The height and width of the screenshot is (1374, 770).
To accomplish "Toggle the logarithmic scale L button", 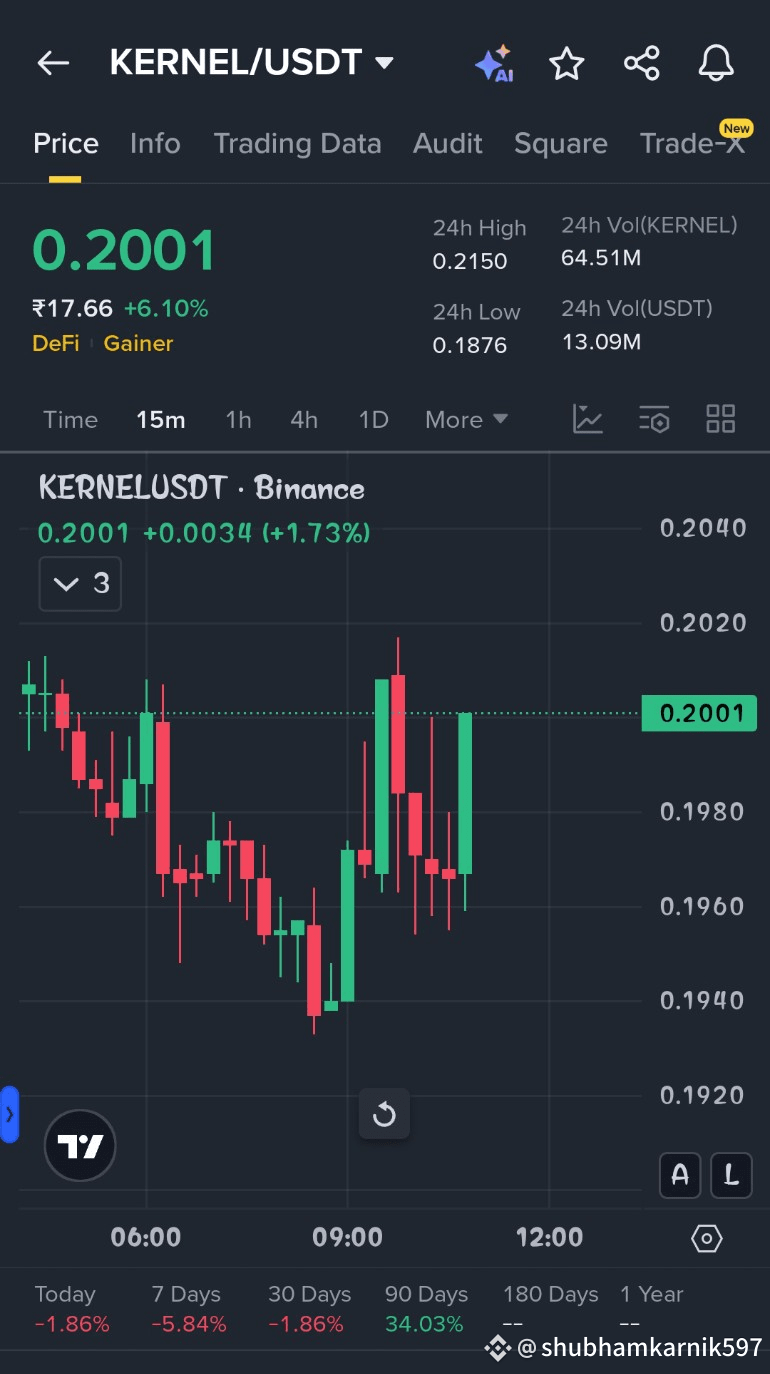I will [731, 1175].
